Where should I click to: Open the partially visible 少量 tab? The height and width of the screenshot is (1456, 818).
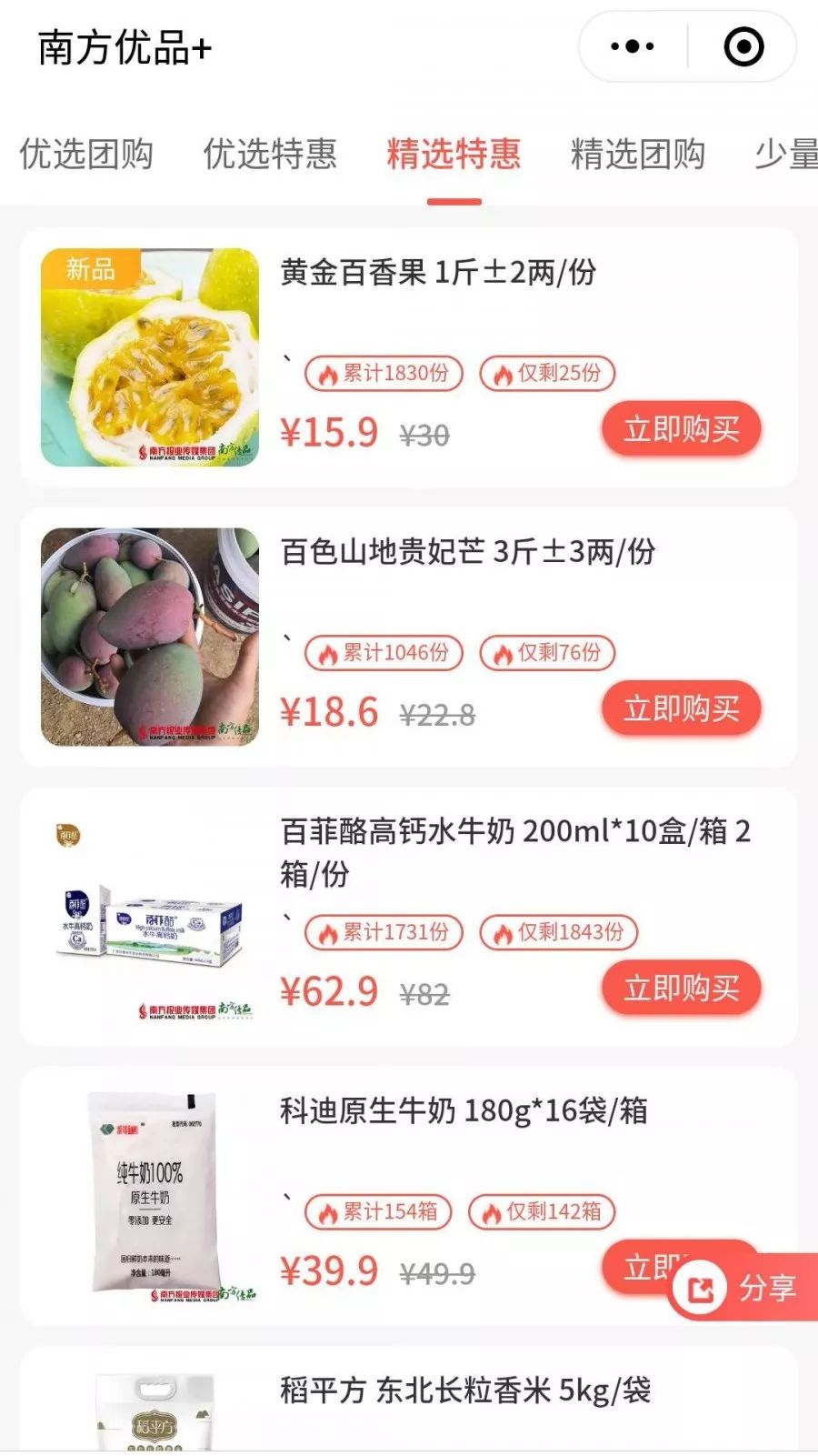coord(786,154)
